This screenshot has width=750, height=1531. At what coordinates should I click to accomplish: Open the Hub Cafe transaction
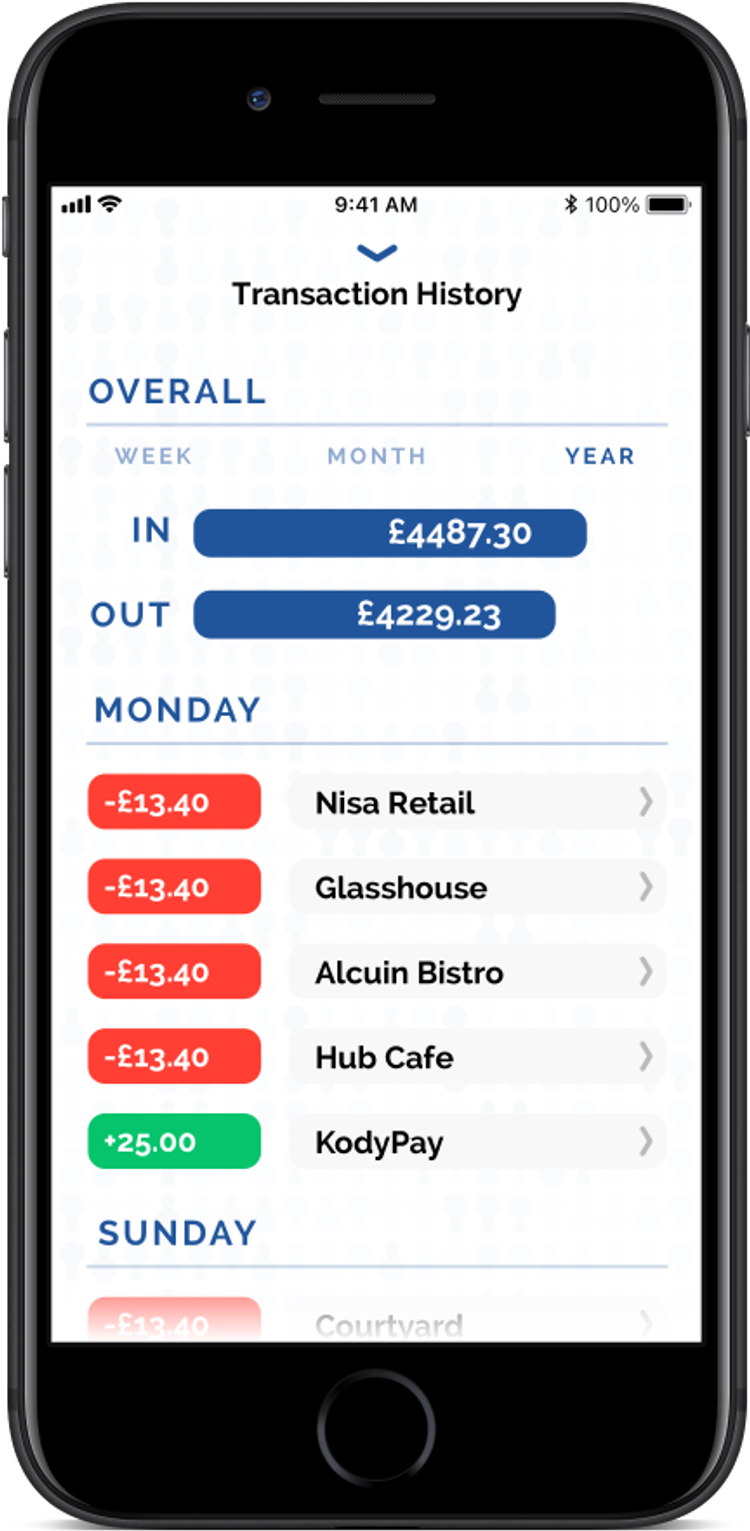(x=477, y=1057)
